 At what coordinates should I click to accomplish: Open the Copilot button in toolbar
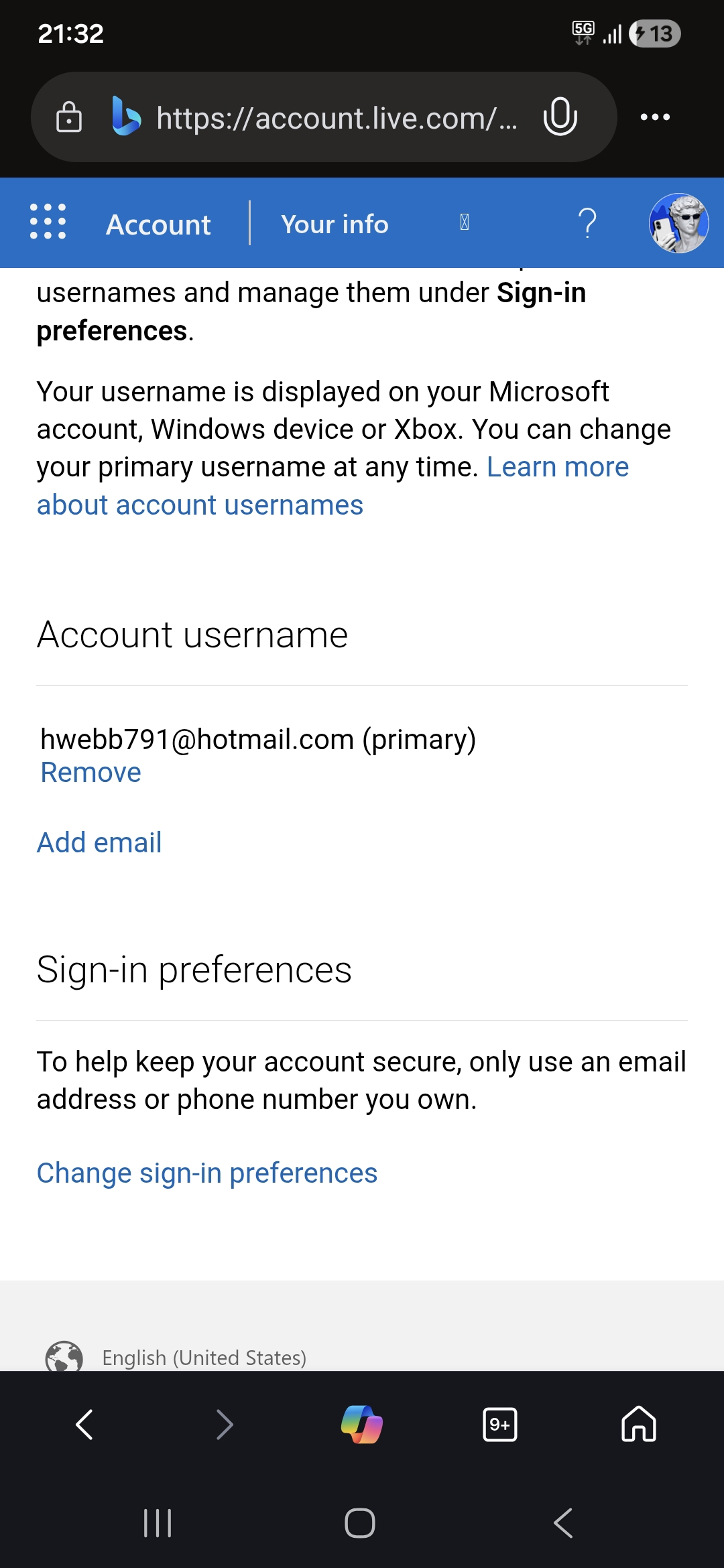coord(362,1424)
